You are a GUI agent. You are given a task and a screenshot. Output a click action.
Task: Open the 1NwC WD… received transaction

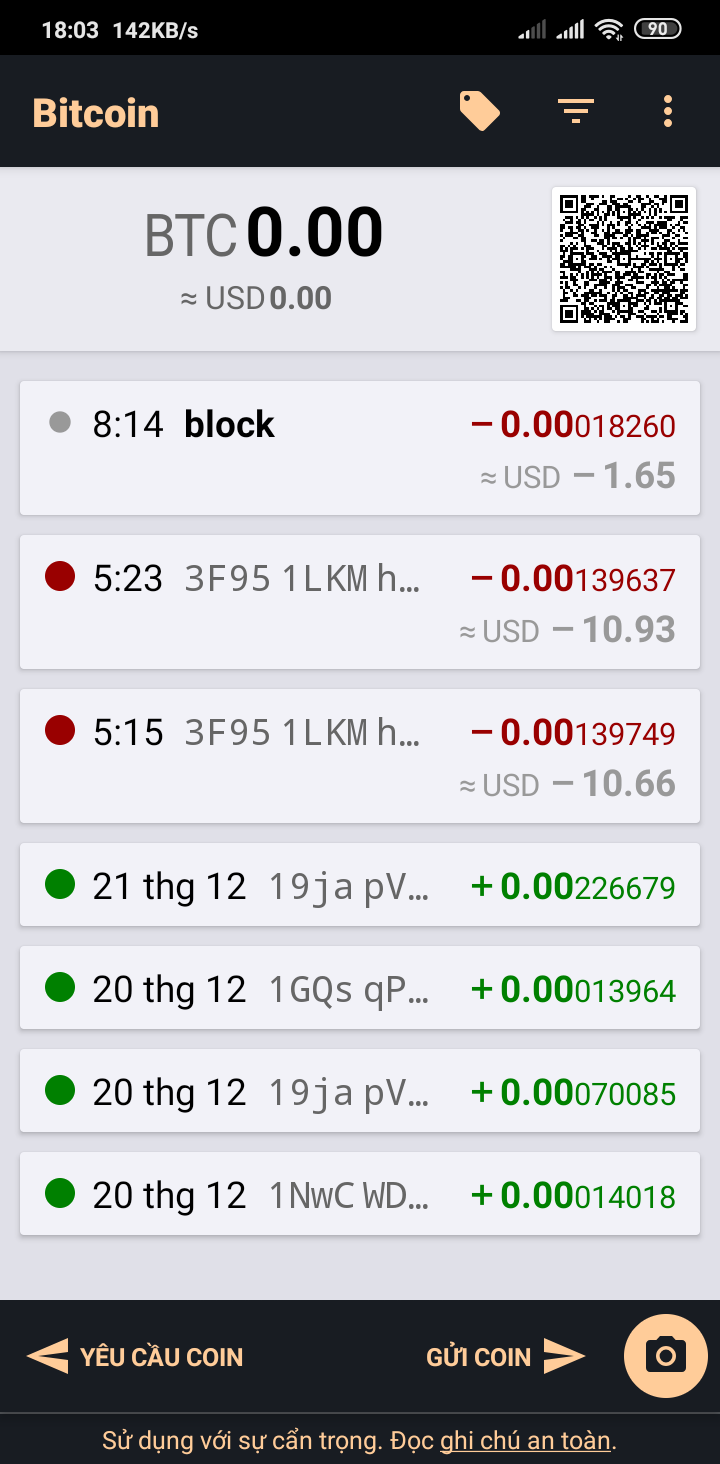pos(360,1194)
